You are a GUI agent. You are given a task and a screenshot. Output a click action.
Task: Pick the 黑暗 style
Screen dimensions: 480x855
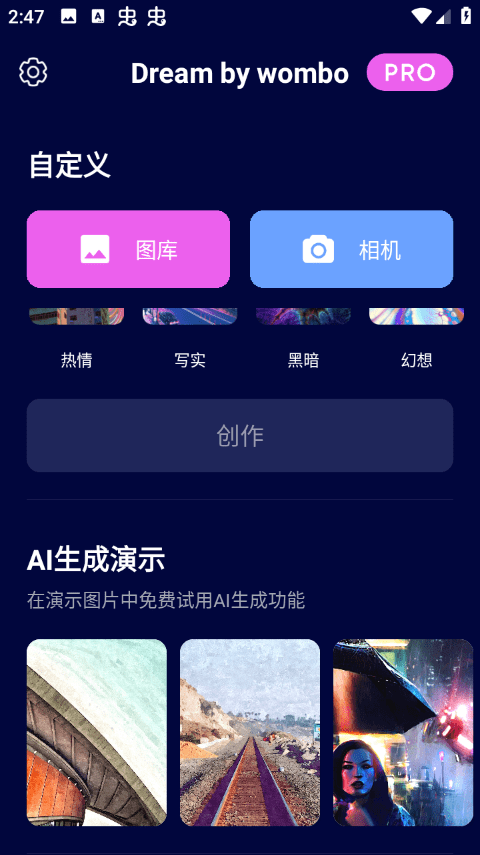[x=303, y=339]
